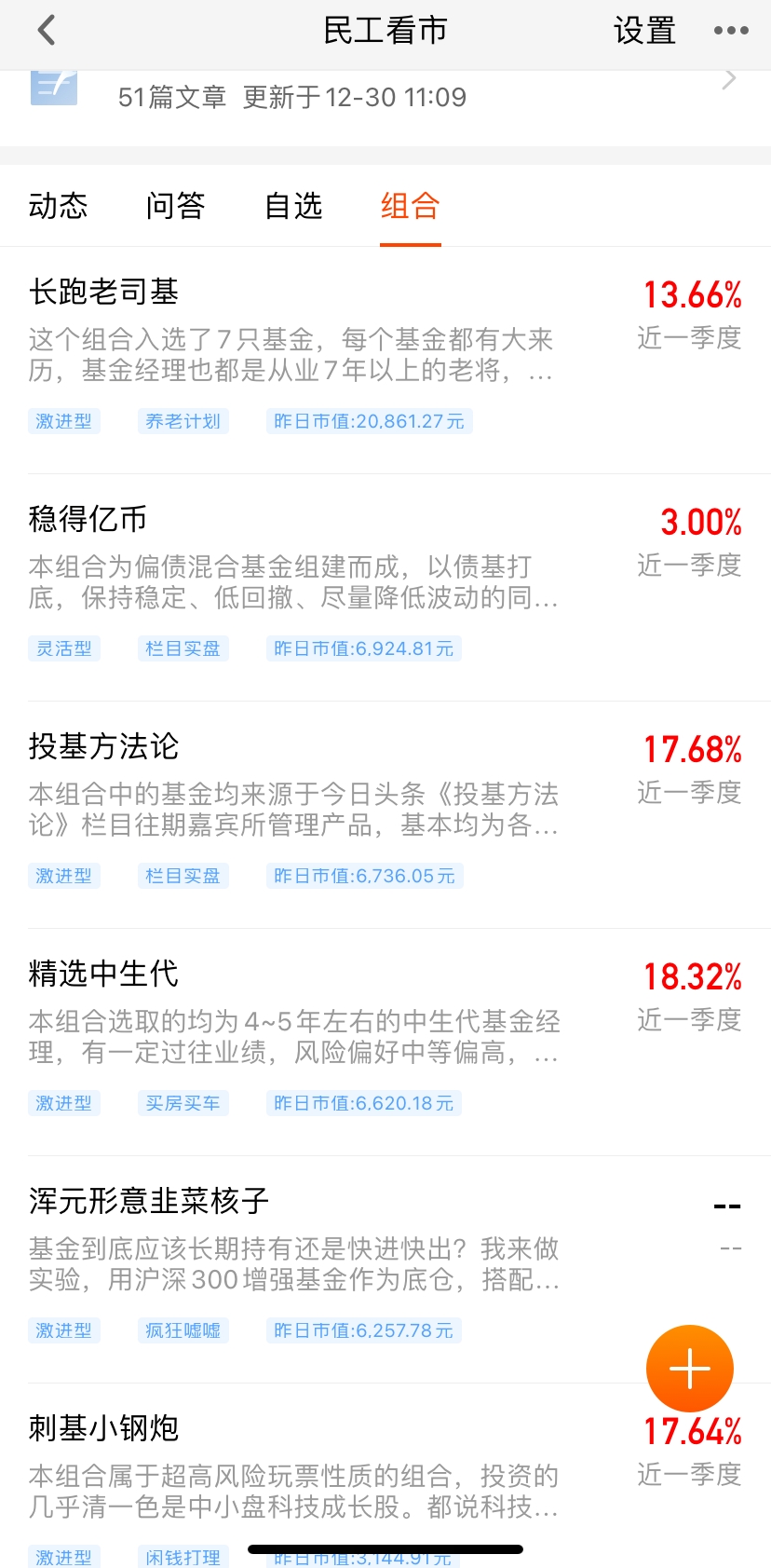Open the three-dot overflow menu

click(730, 29)
